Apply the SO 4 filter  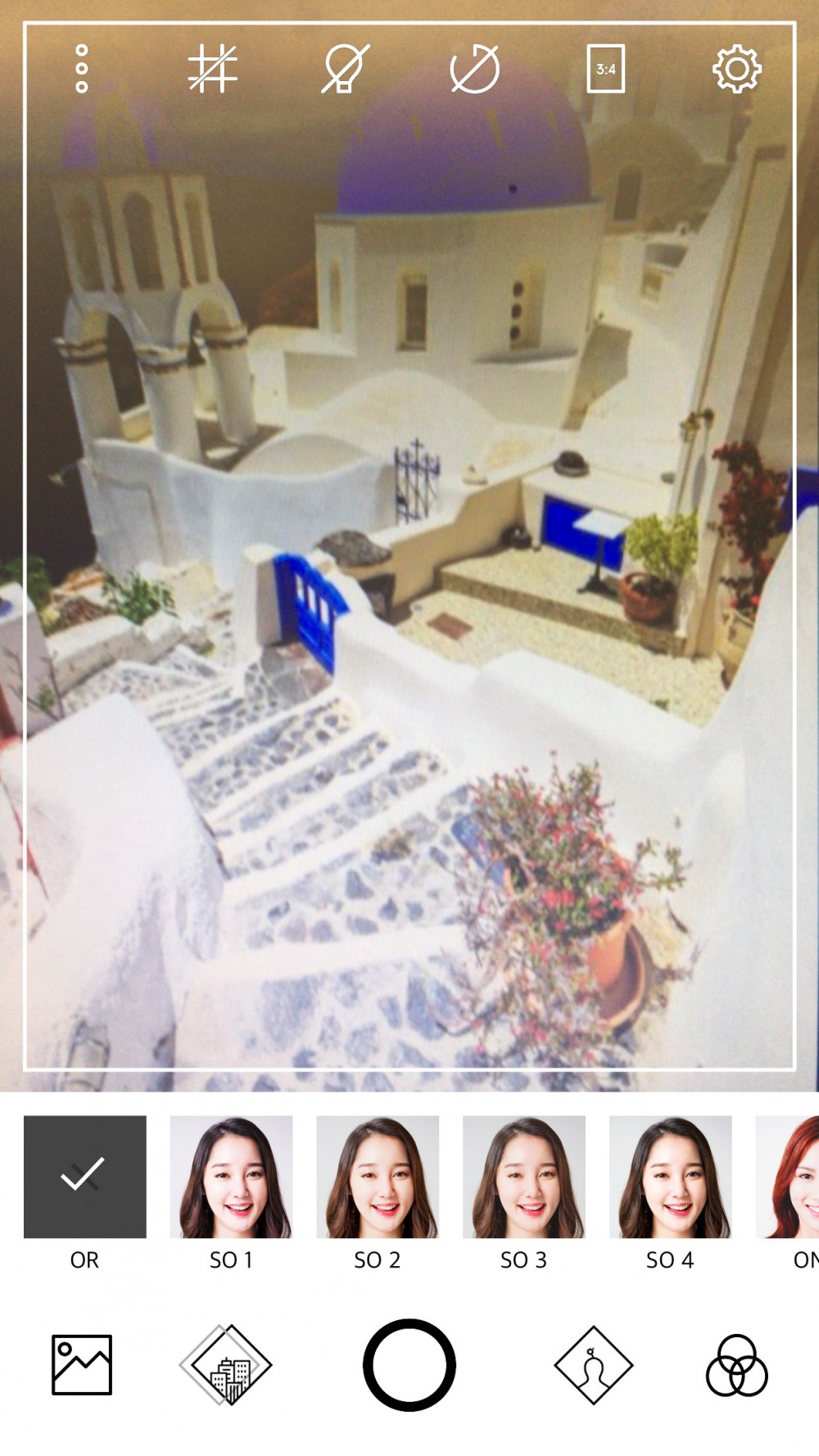coord(670,1176)
